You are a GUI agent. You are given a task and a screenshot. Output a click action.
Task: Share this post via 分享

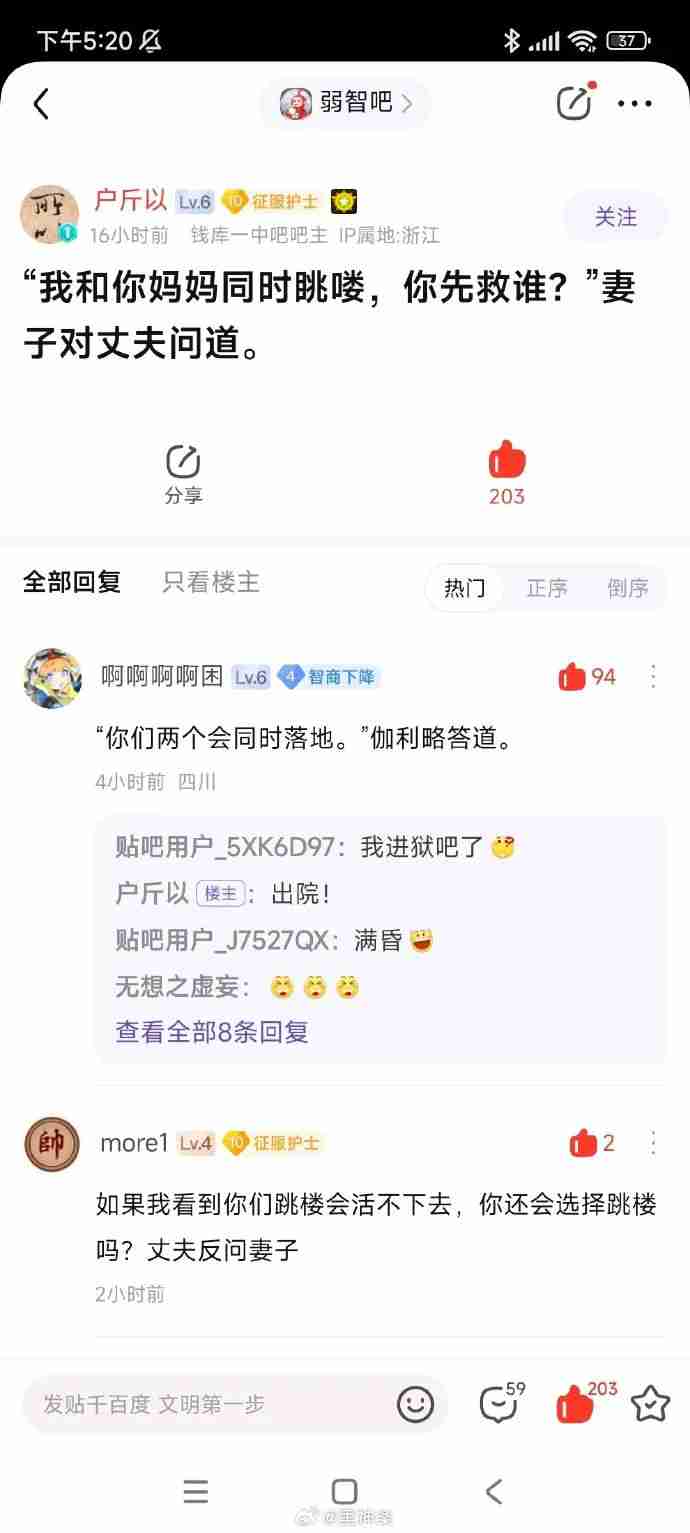point(183,473)
